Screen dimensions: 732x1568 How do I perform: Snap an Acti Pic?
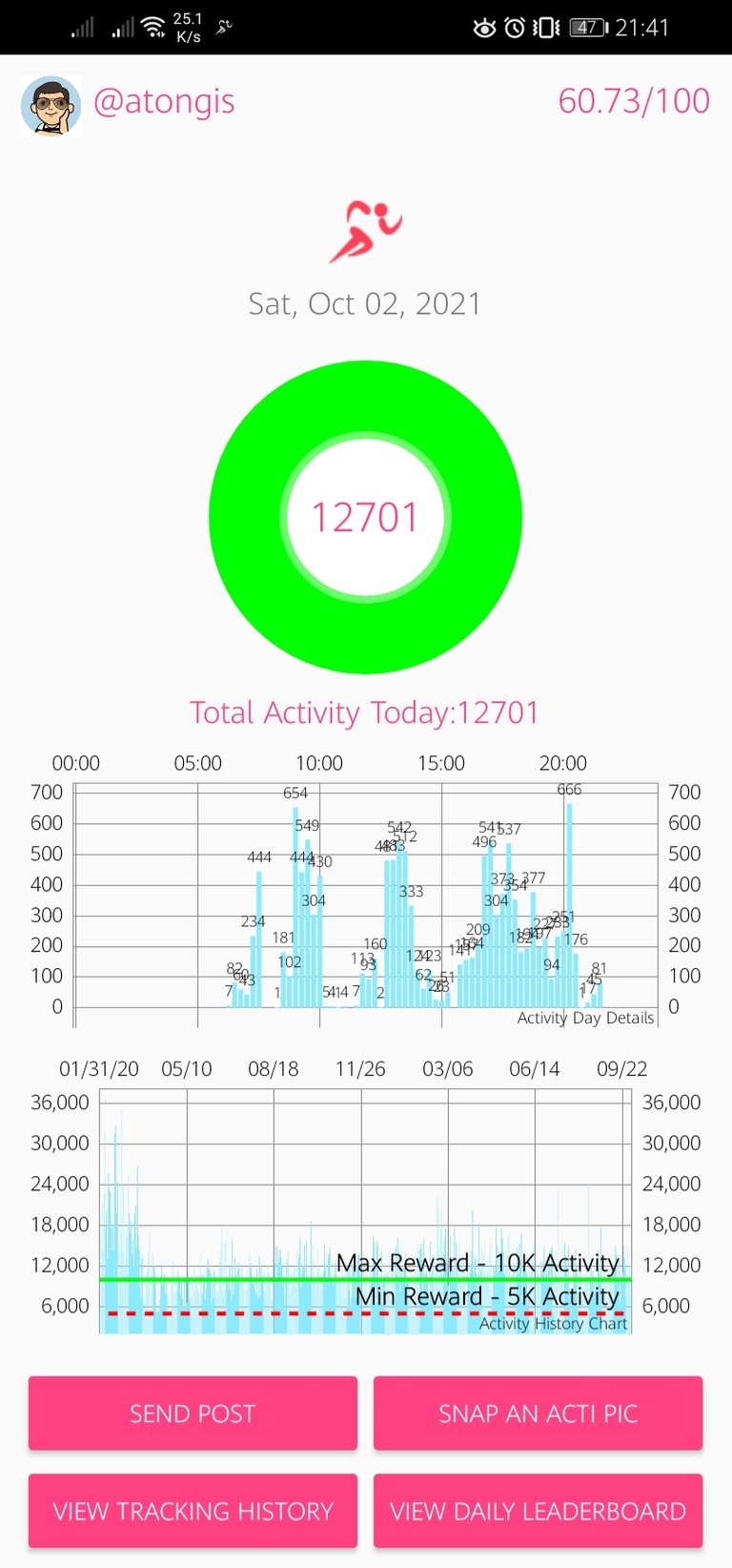point(538,1413)
